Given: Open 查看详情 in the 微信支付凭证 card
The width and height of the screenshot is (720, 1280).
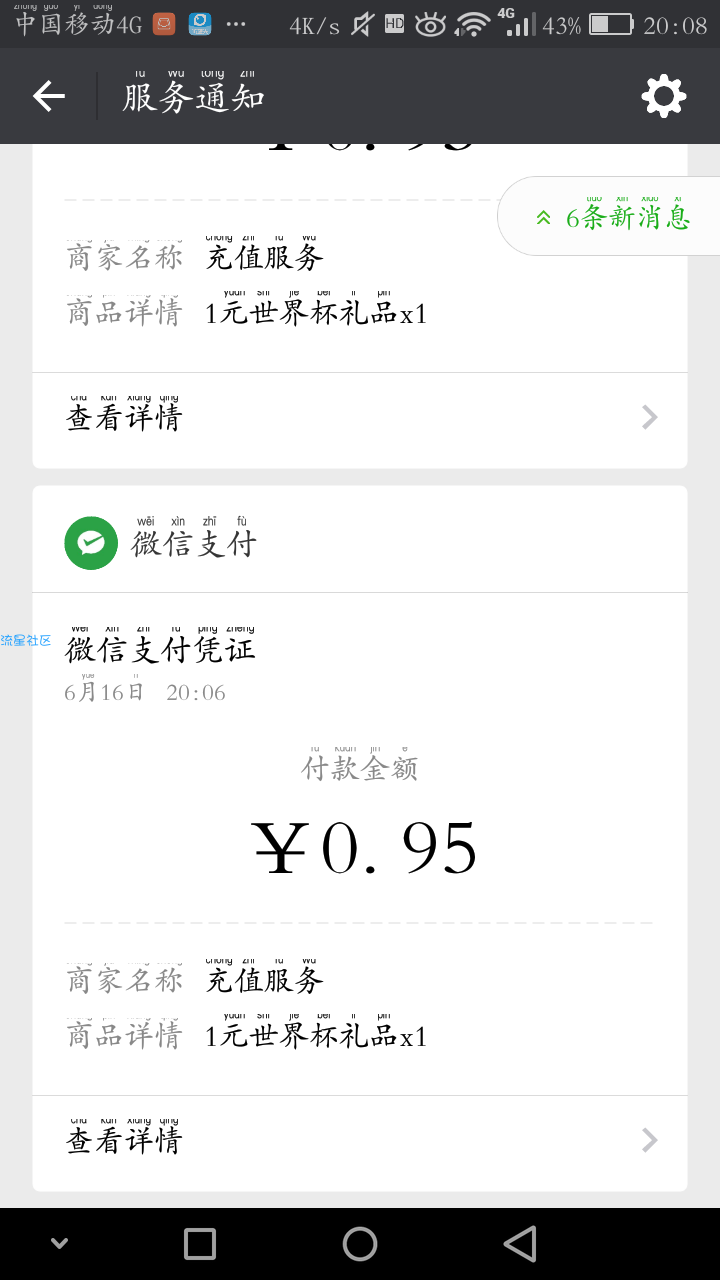Looking at the screenshot, I should [x=360, y=1140].
